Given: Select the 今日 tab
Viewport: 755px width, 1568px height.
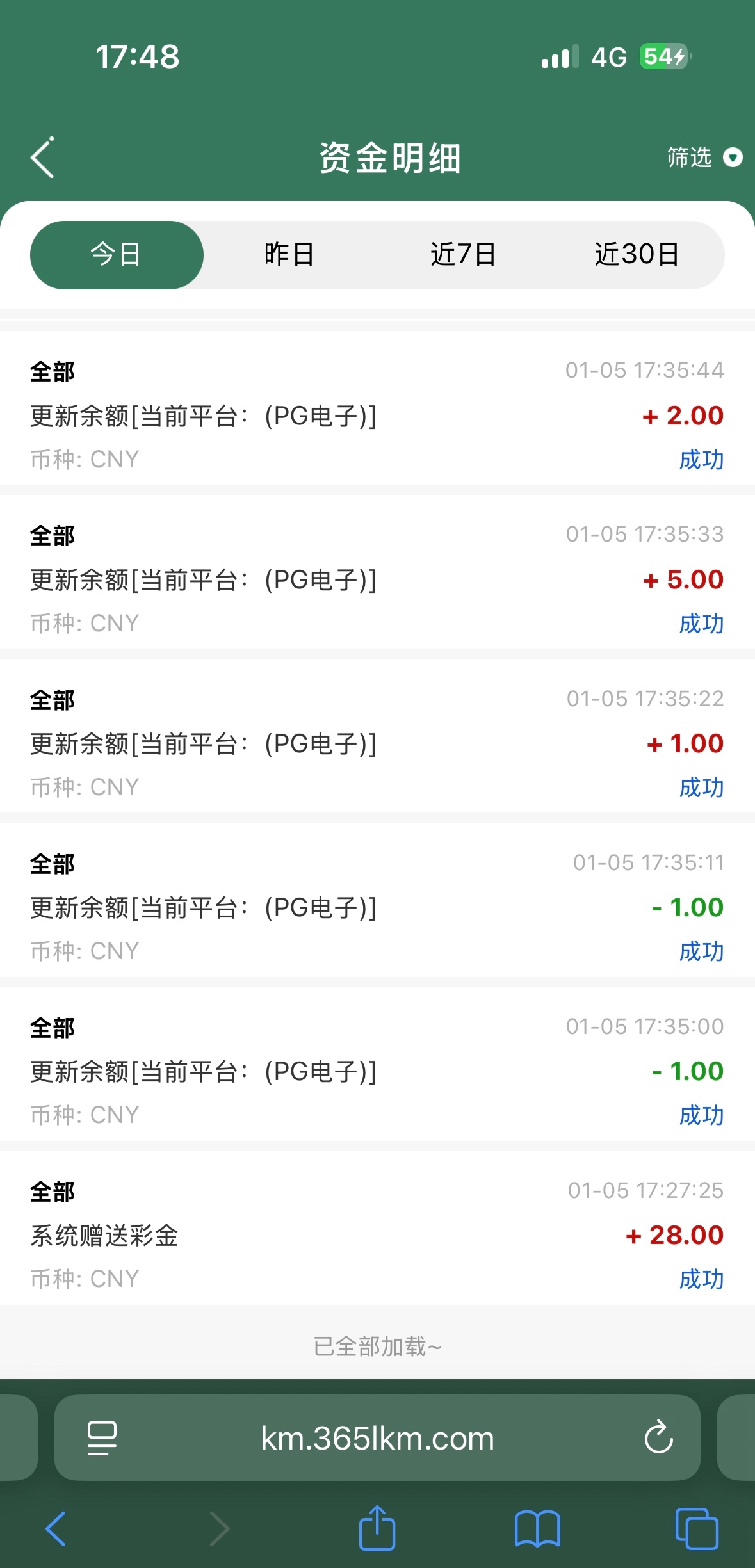Looking at the screenshot, I should coord(117,255).
